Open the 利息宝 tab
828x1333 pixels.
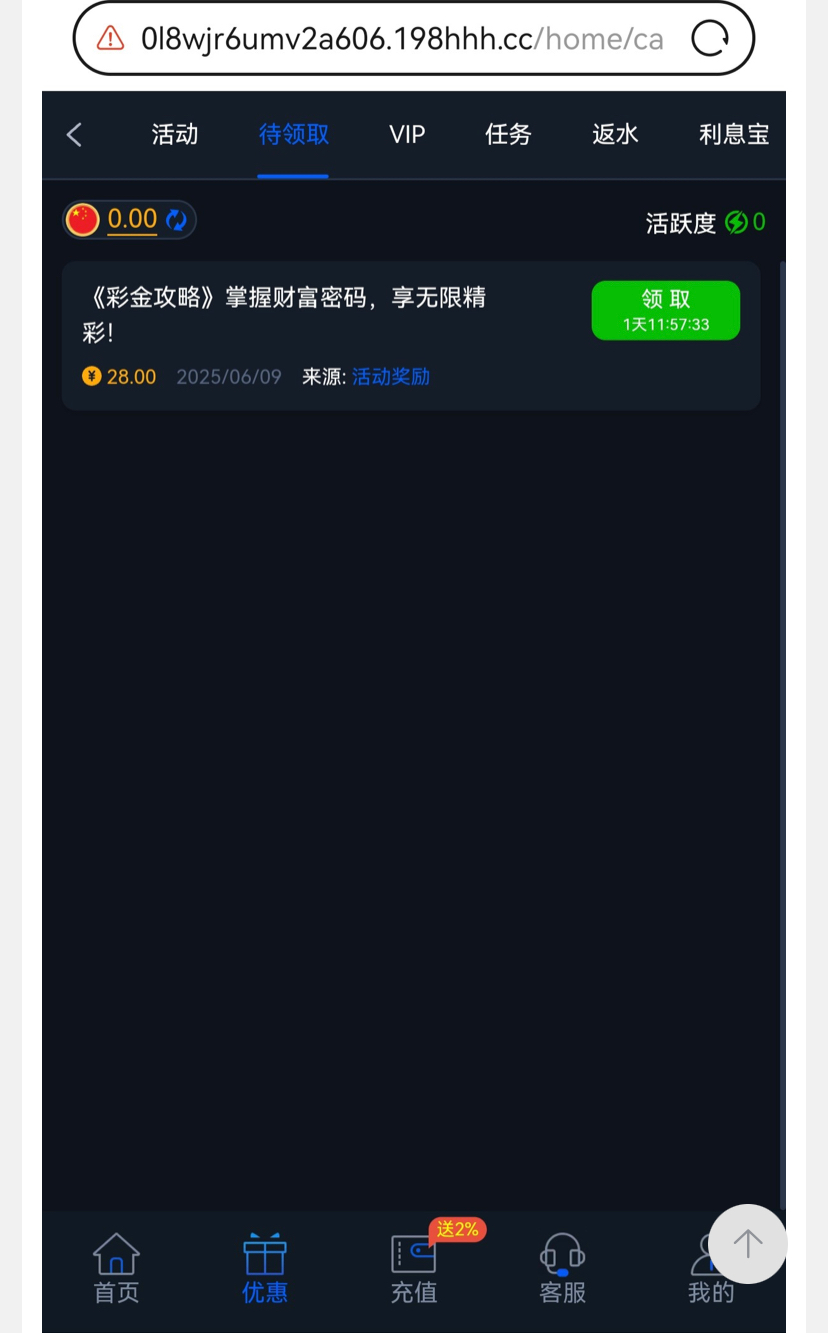point(733,135)
